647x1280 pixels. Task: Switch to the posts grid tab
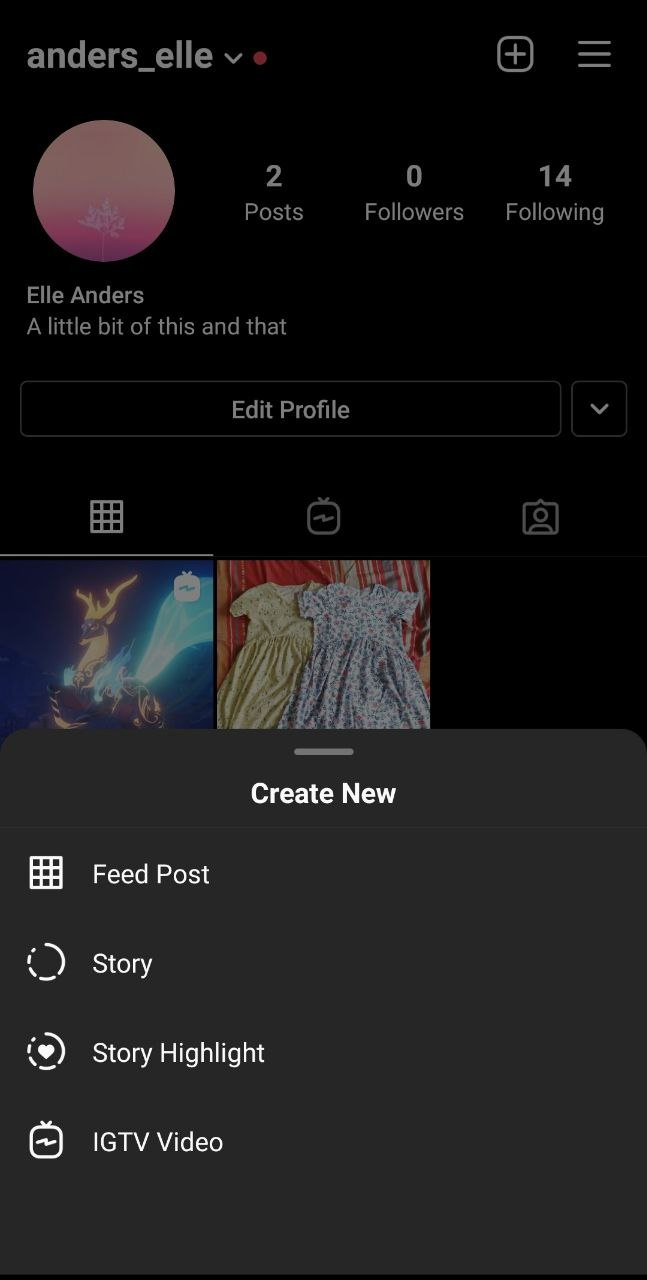pos(106,517)
